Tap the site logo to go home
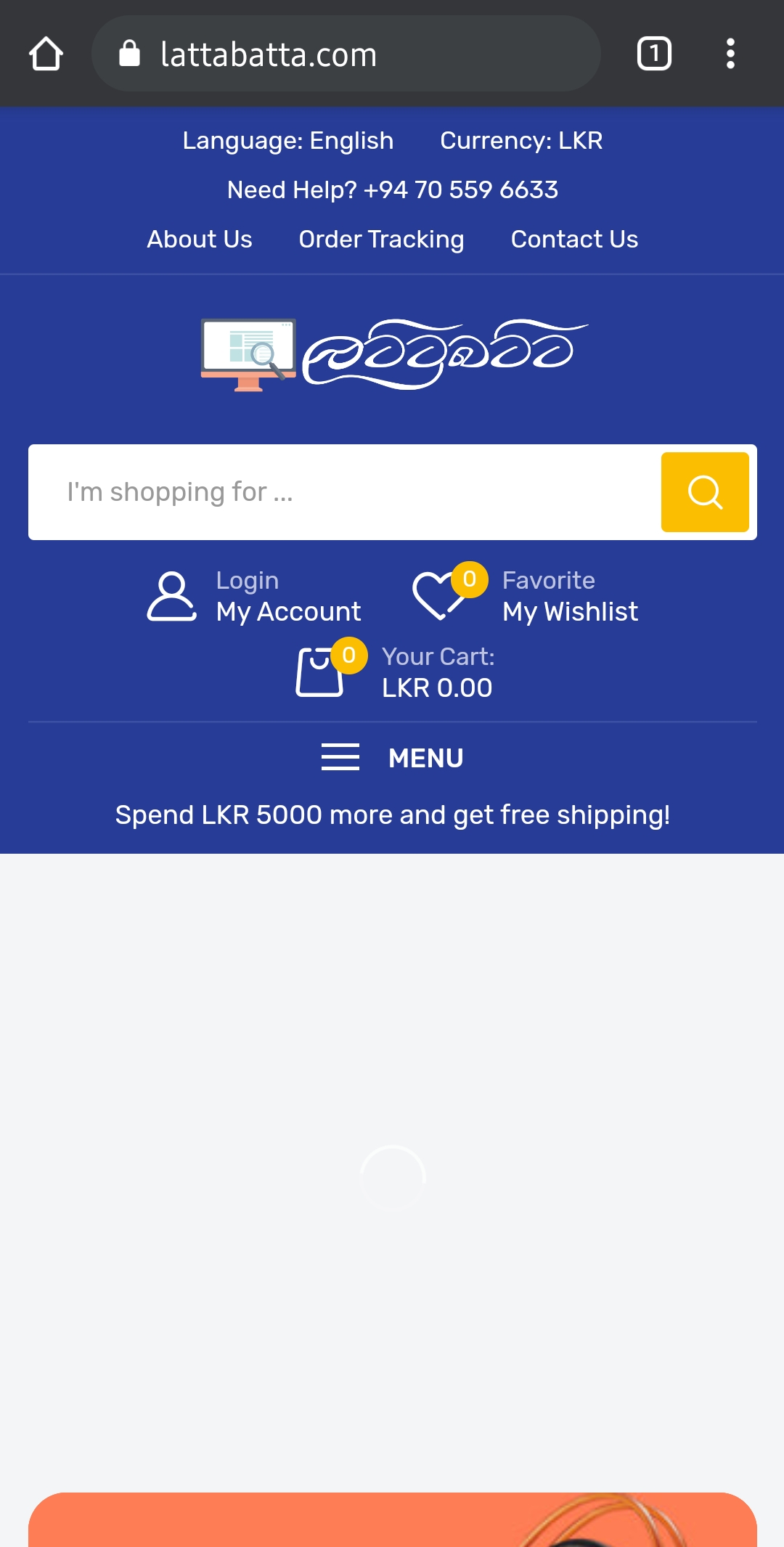 393,354
